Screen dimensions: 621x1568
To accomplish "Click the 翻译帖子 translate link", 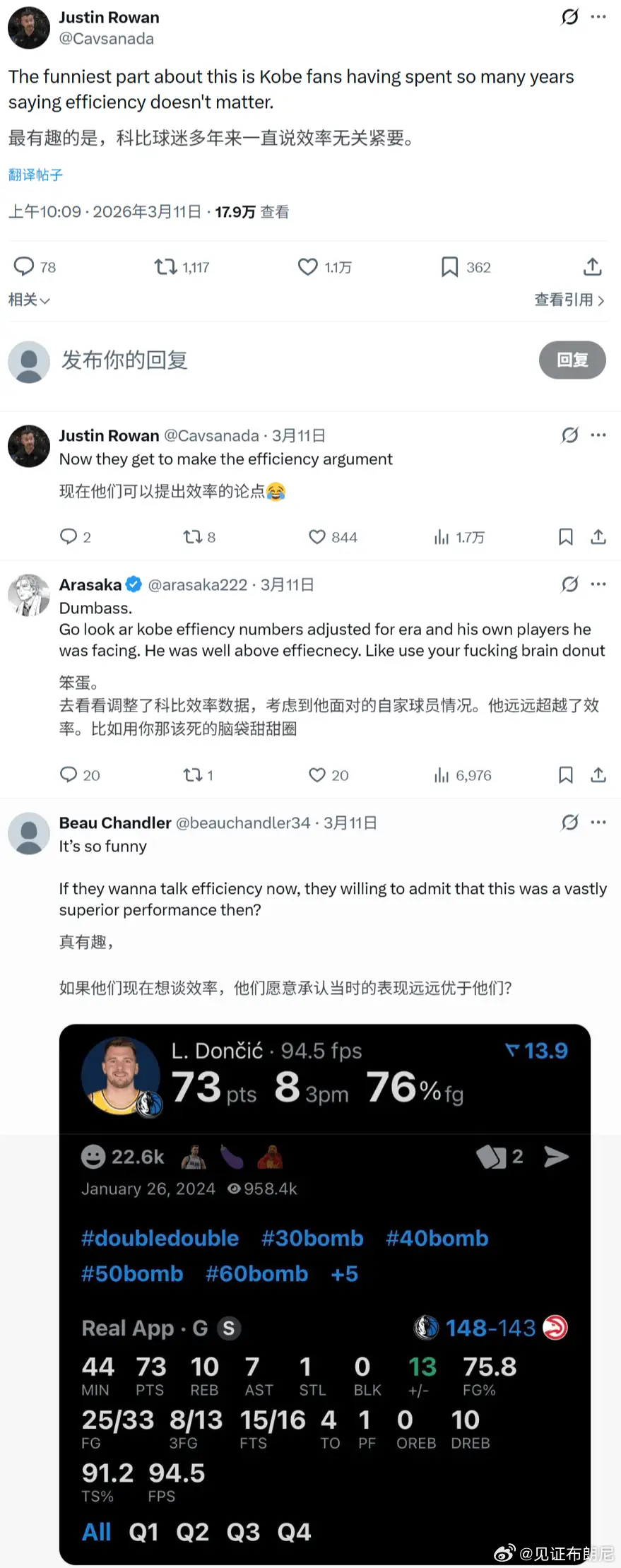I will tap(35, 175).
